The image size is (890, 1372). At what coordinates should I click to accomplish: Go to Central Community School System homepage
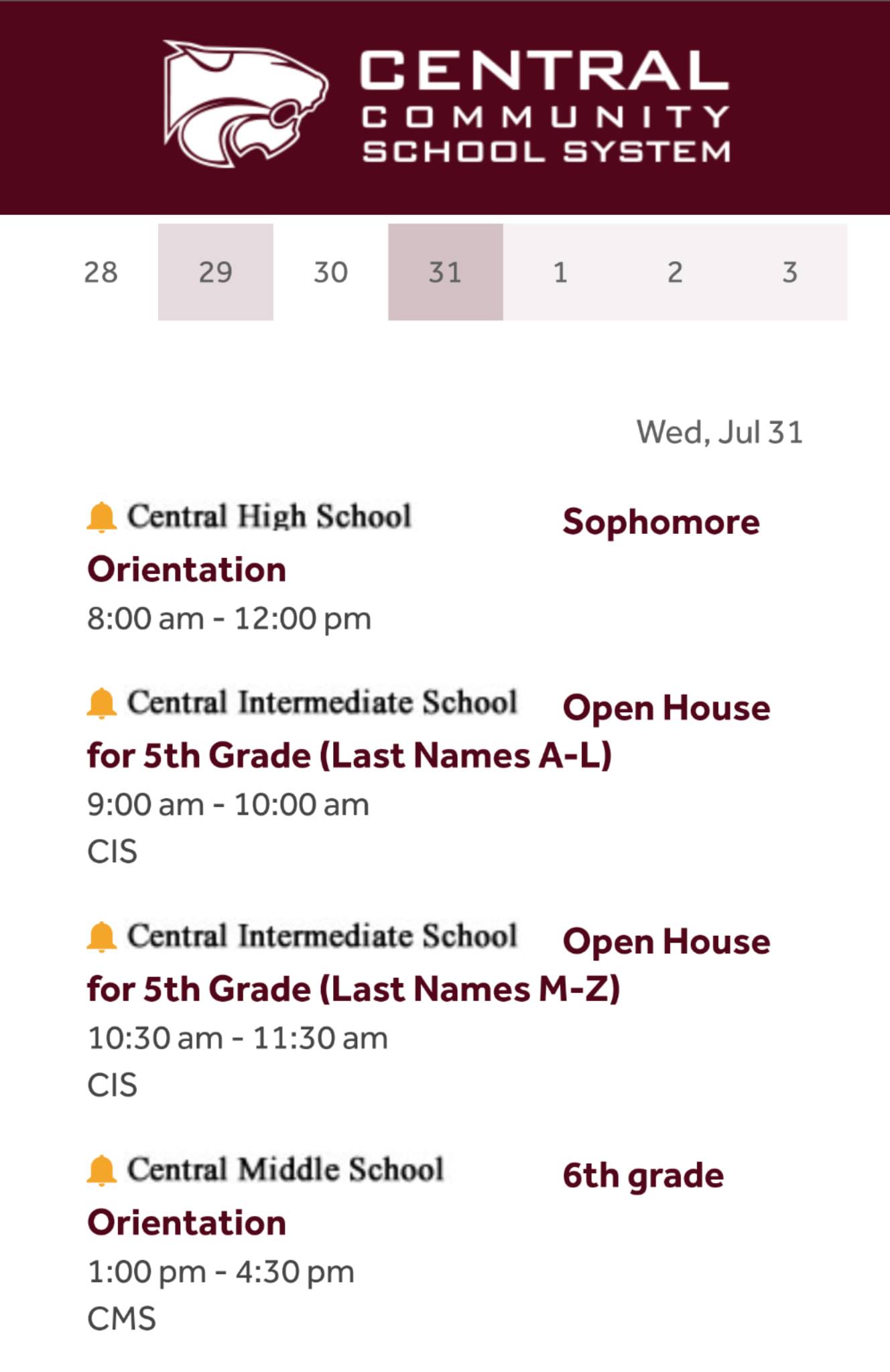(445, 106)
